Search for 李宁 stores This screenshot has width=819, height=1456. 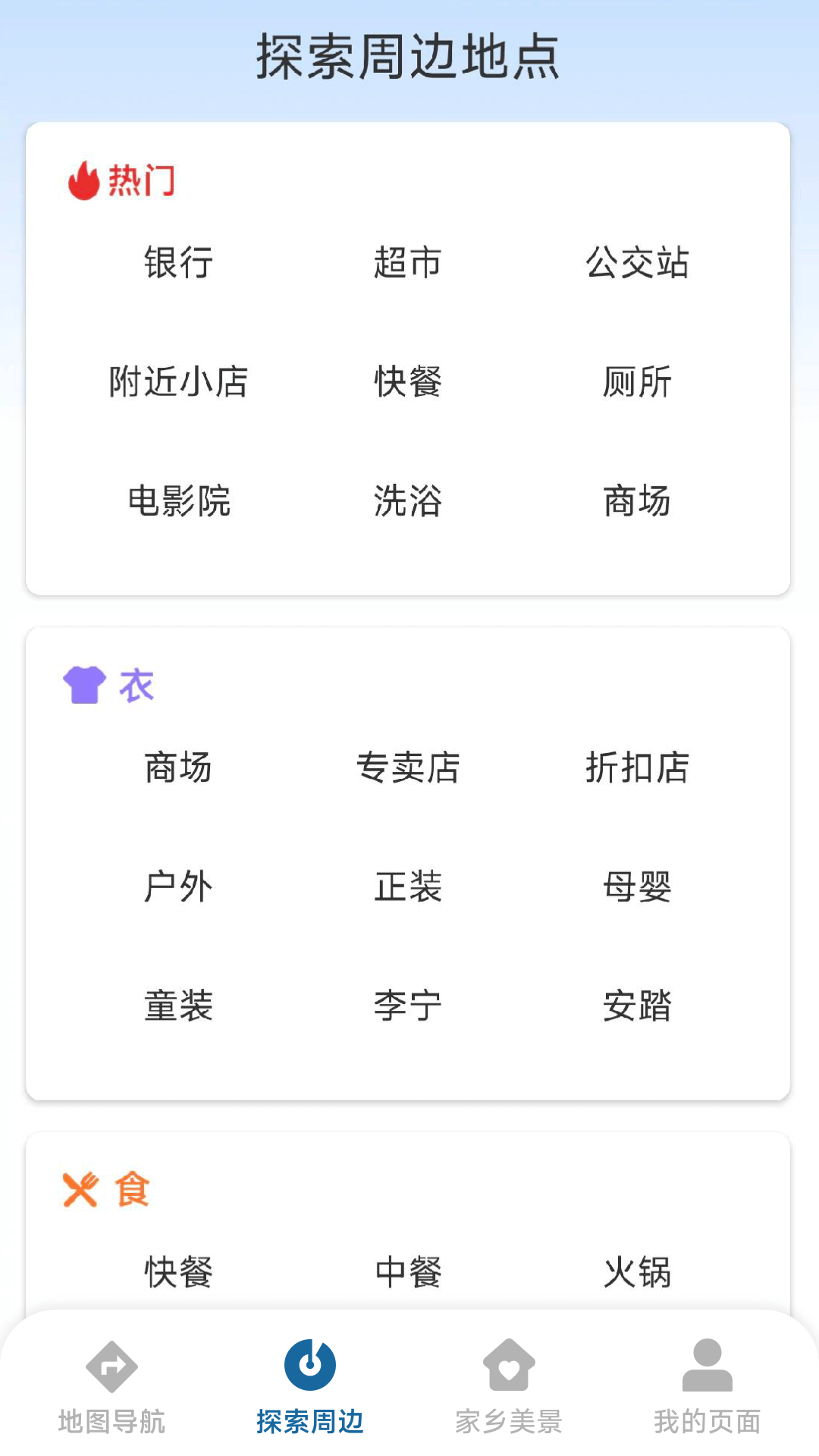[x=408, y=1006]
